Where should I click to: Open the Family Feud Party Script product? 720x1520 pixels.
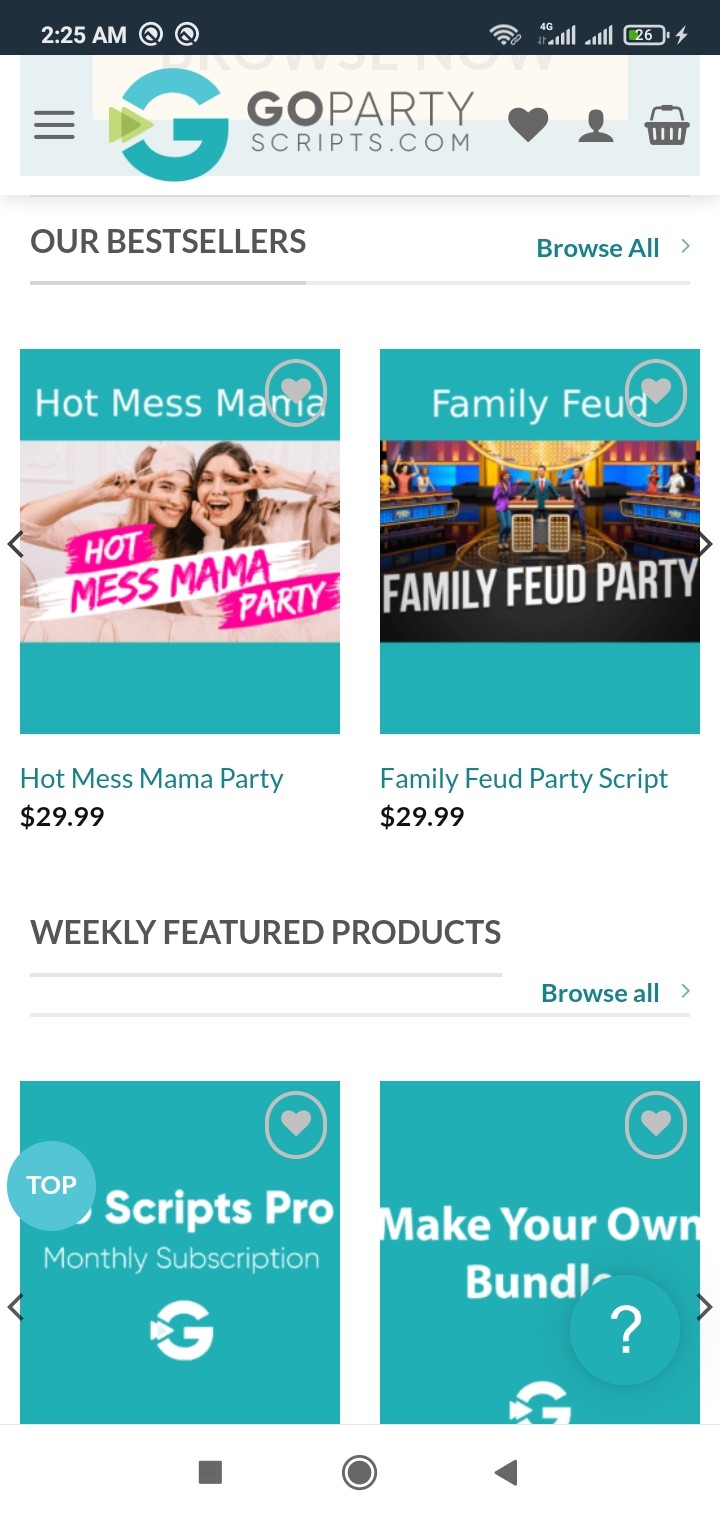523,779
